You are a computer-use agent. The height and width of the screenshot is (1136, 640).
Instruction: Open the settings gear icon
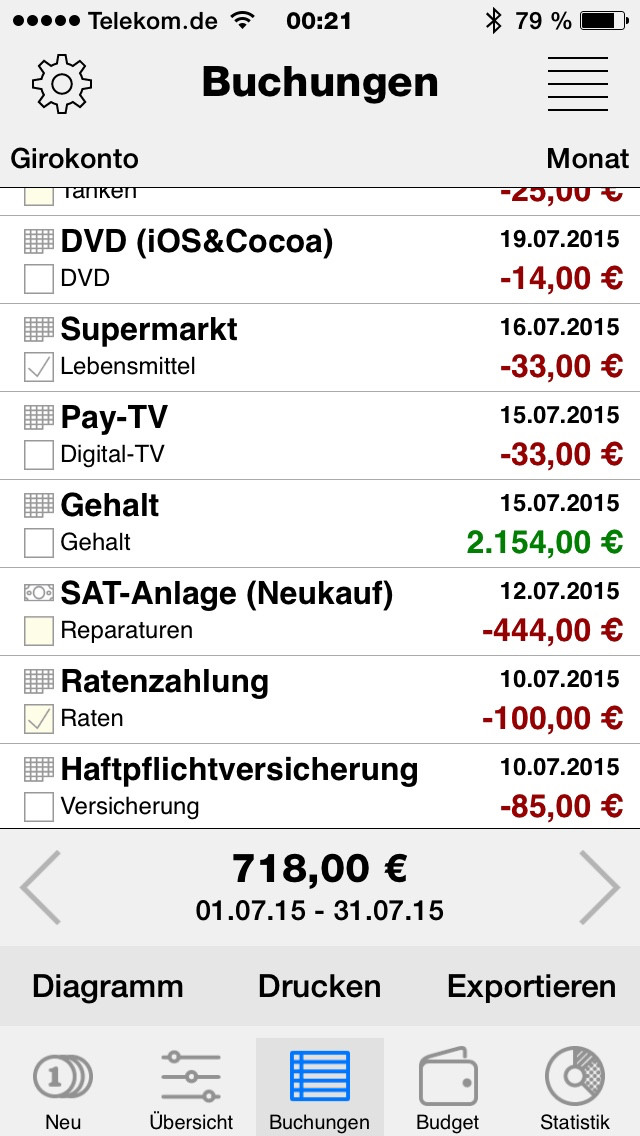coord(62,83)
